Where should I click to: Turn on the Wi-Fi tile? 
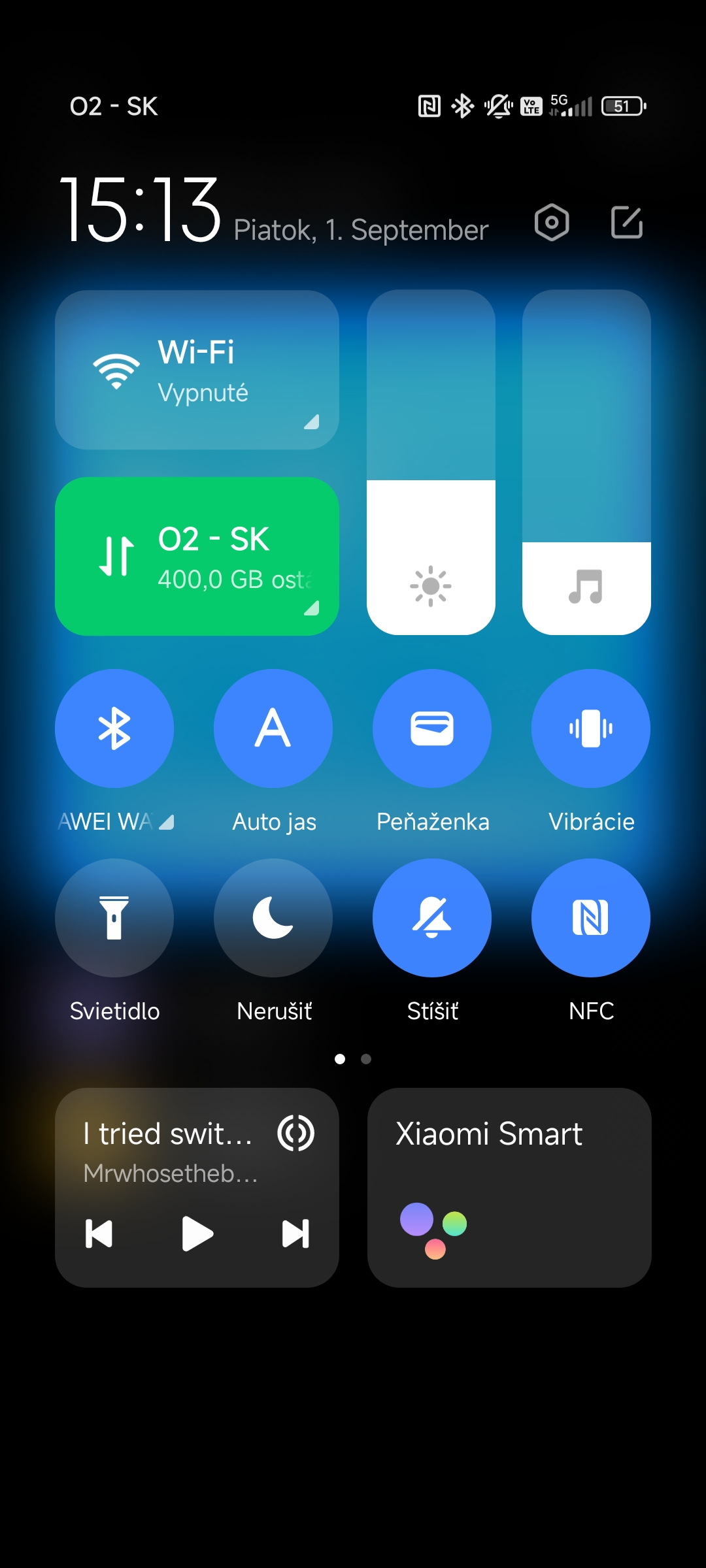pos(197,370)
